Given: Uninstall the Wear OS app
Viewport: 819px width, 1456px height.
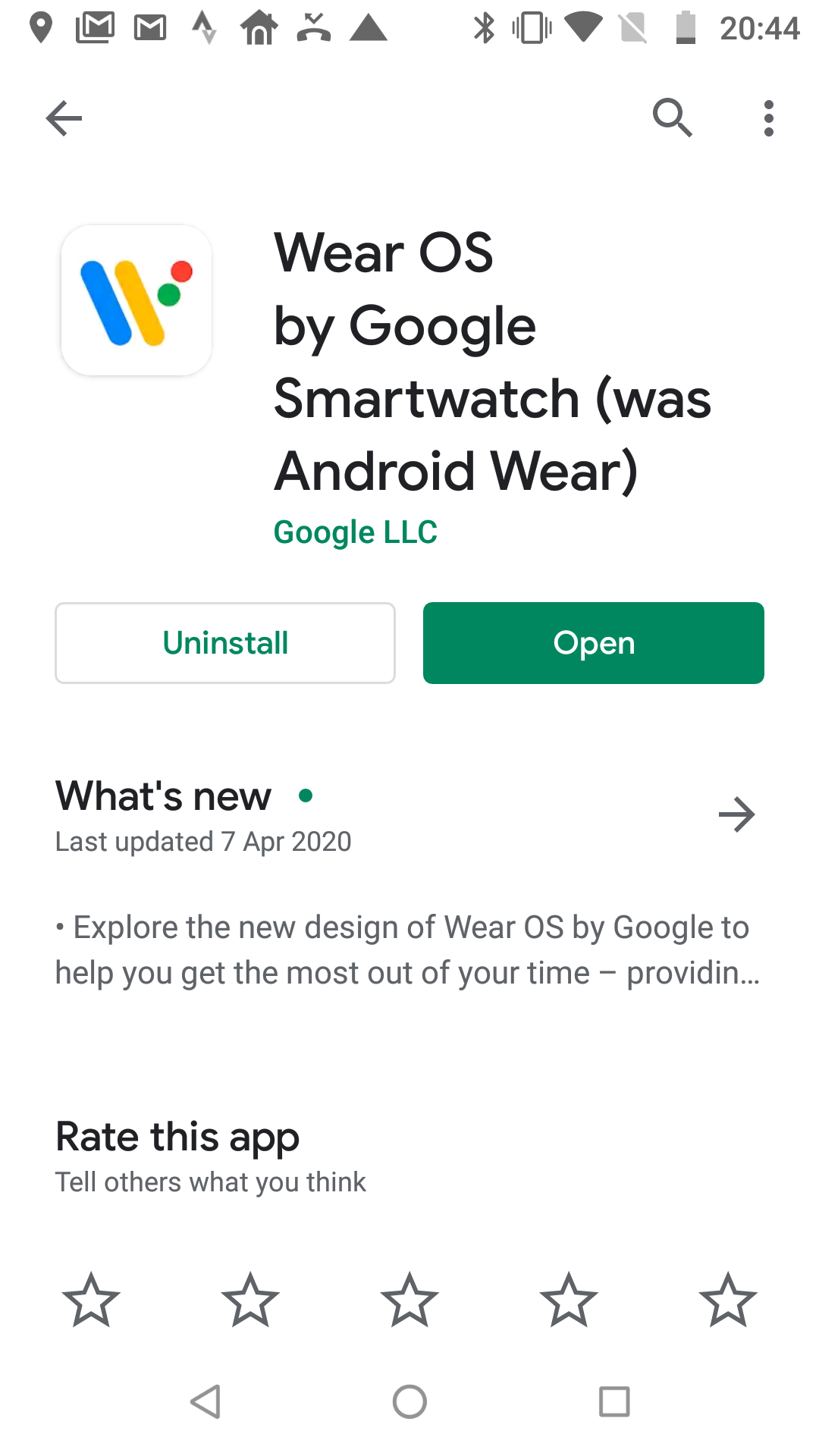Looking at the screenshot, I should tap(225, 643).
